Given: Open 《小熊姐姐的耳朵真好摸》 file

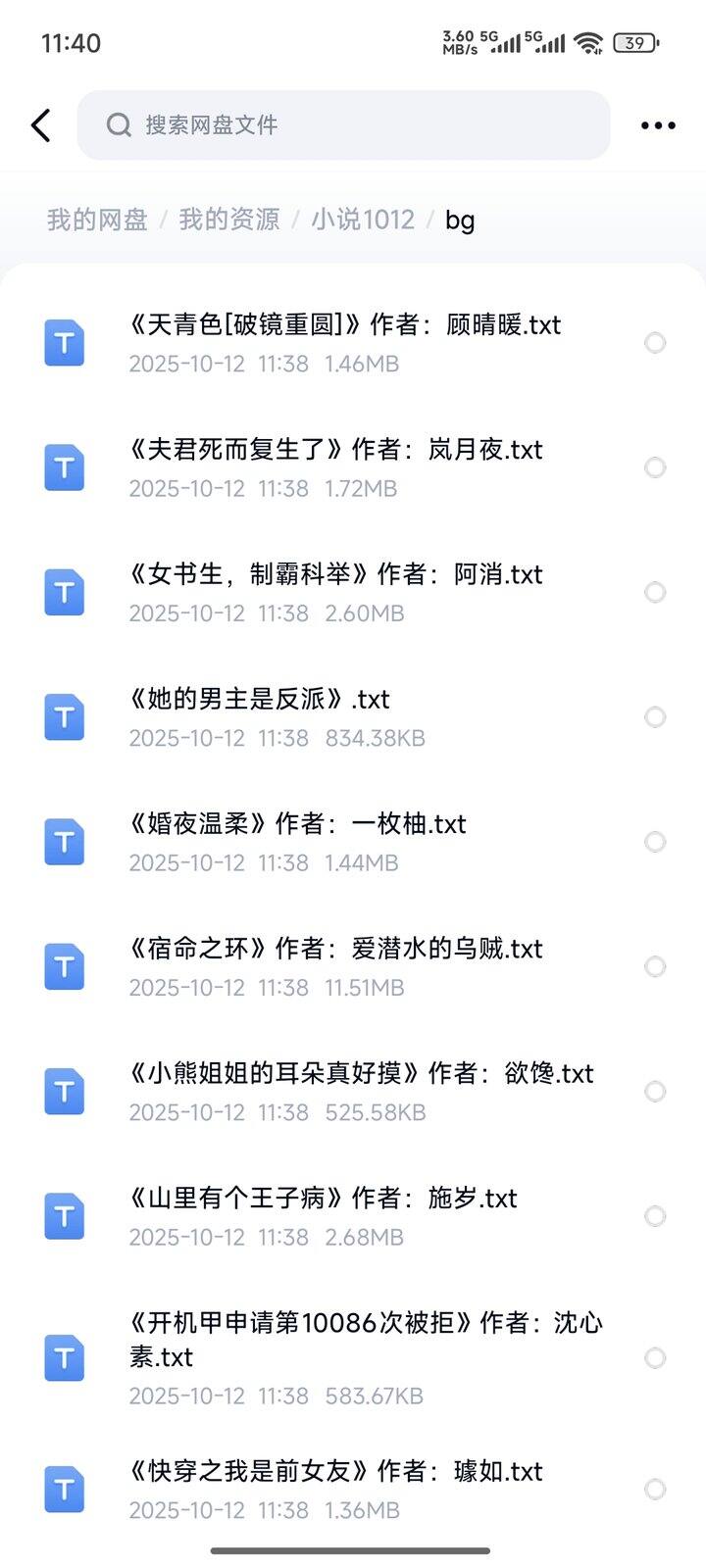Looking at the screenshot, I should pyautogui.click(x=360, y=1074).
